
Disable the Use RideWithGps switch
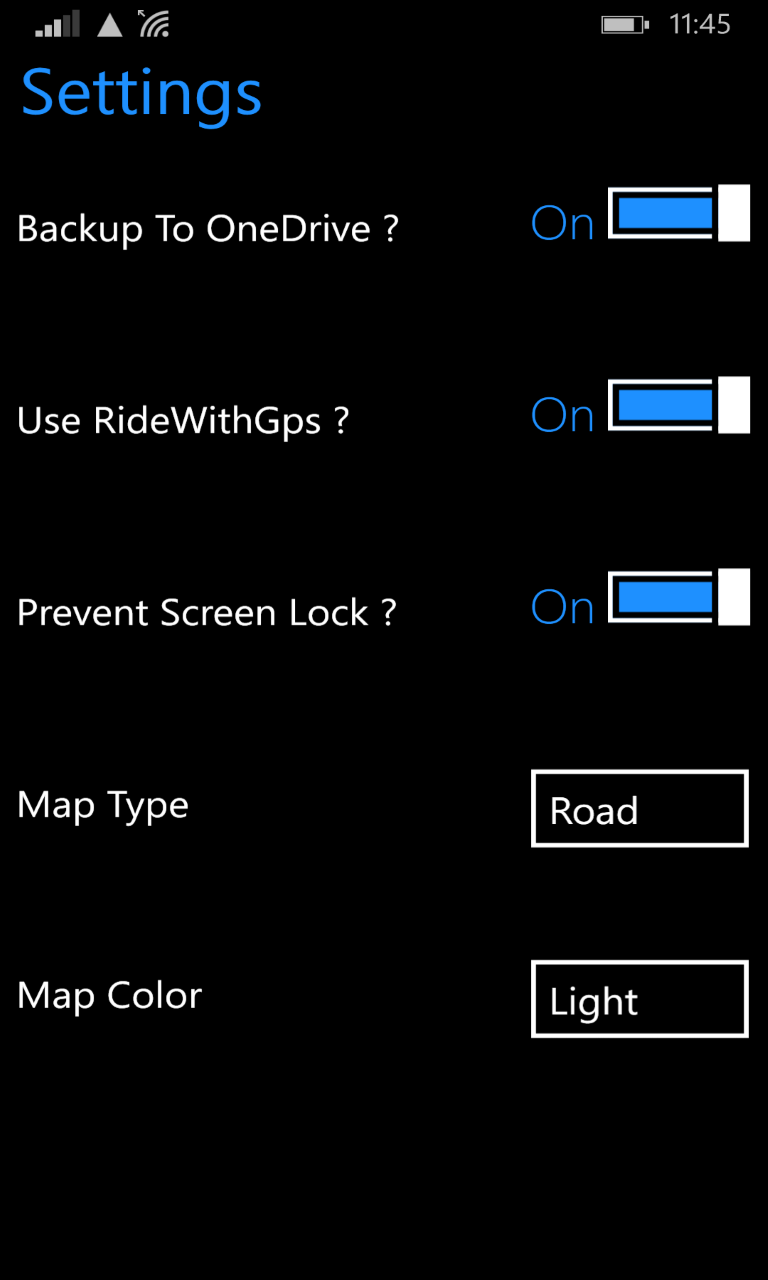678,405
